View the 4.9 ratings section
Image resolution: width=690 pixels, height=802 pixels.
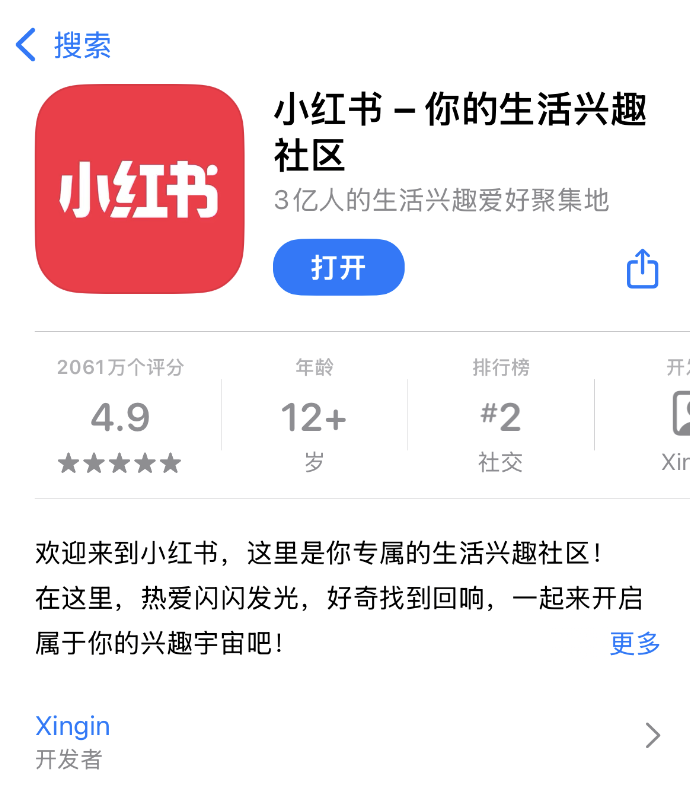[x=120, y=416]
